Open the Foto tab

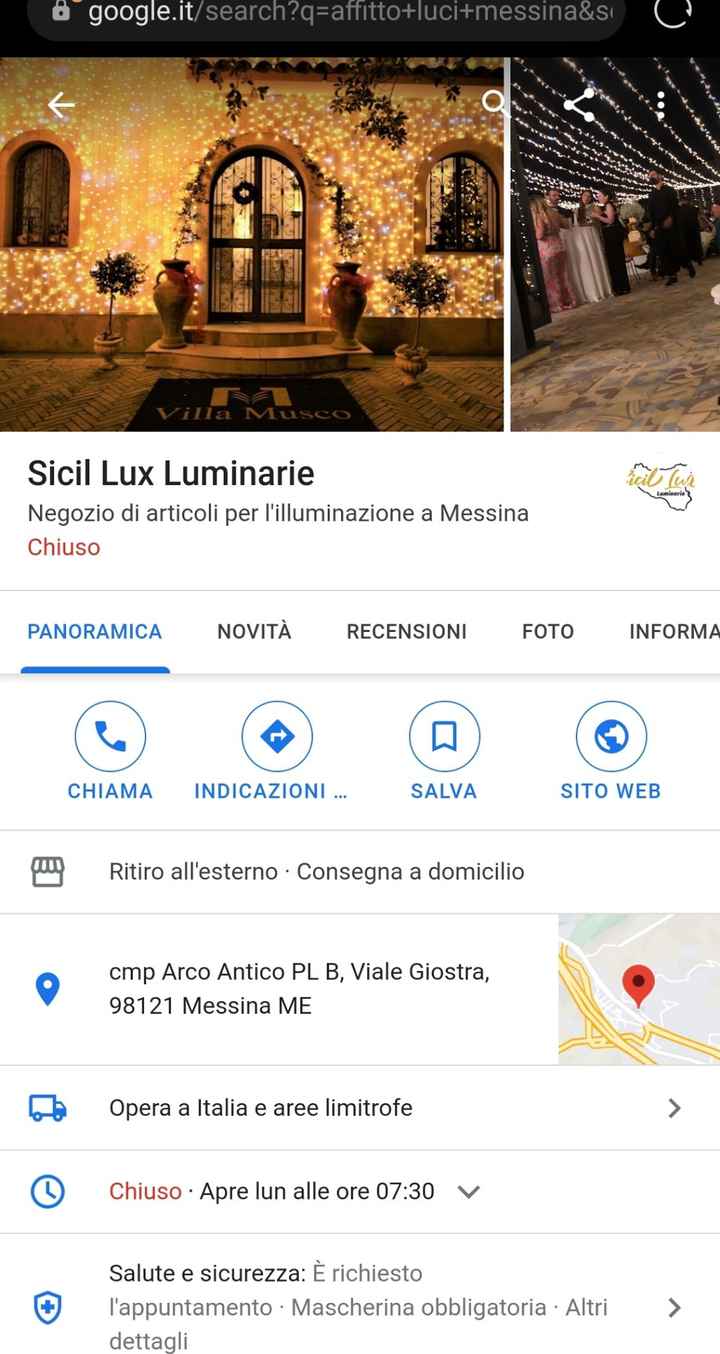coord(548,631)
